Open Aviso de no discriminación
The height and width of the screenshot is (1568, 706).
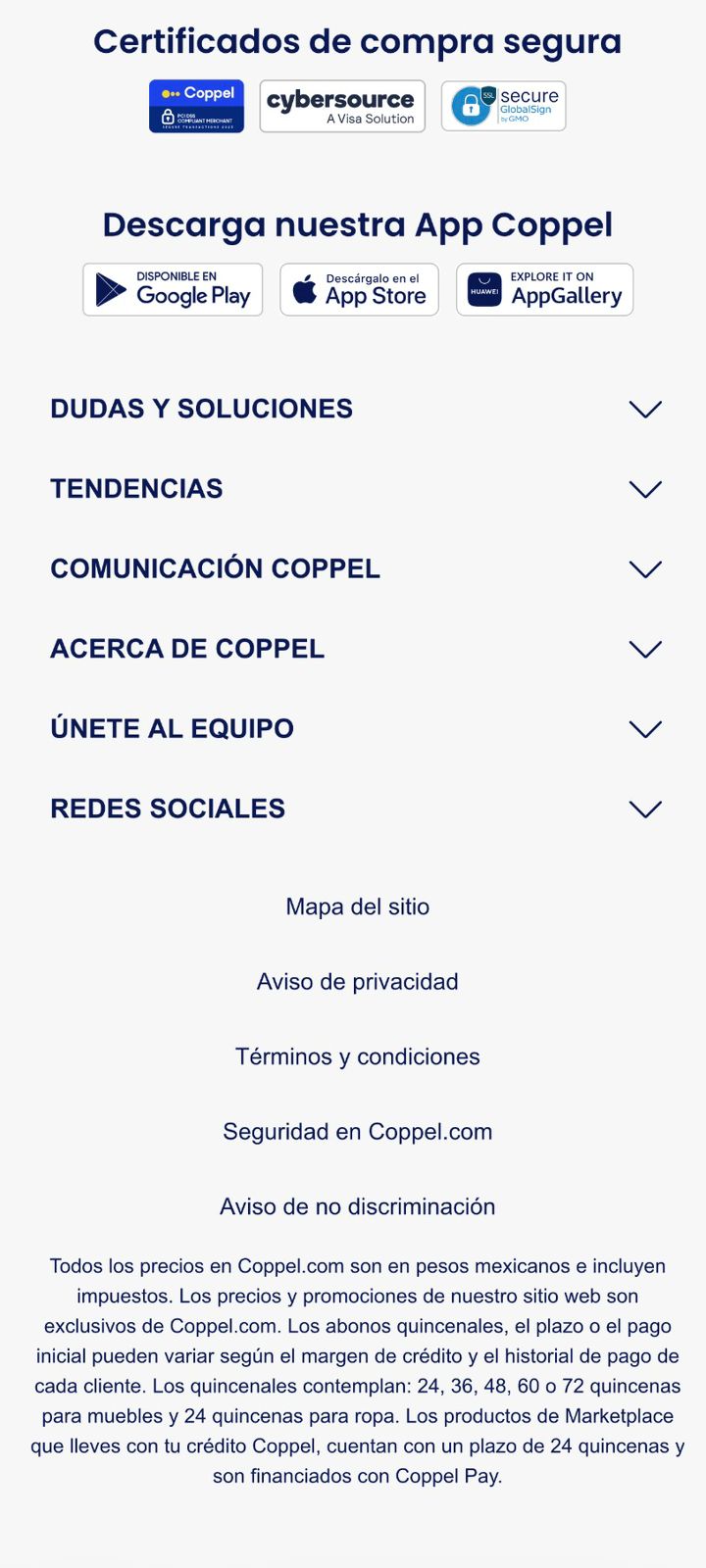click(358, 1206)
